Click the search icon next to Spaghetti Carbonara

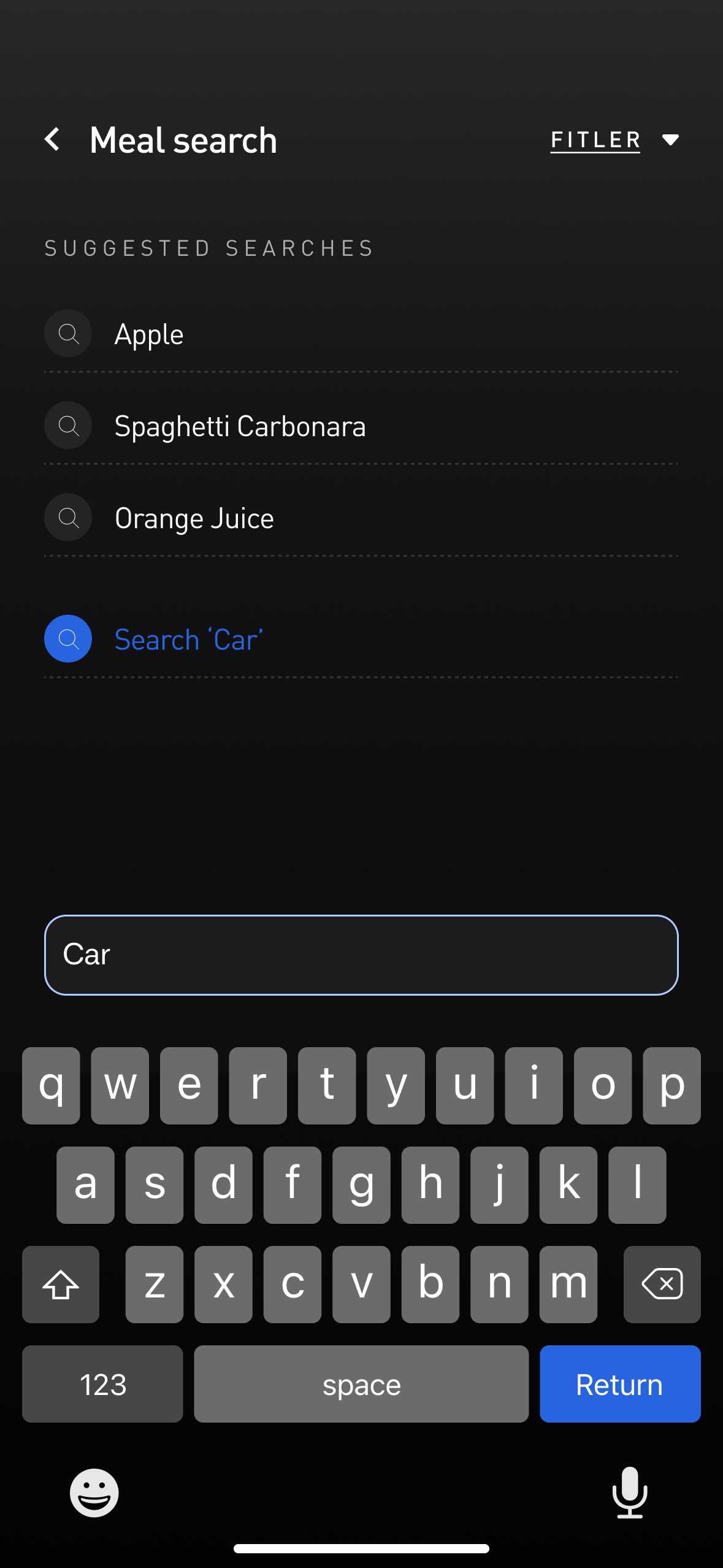(x=67, y=425)
